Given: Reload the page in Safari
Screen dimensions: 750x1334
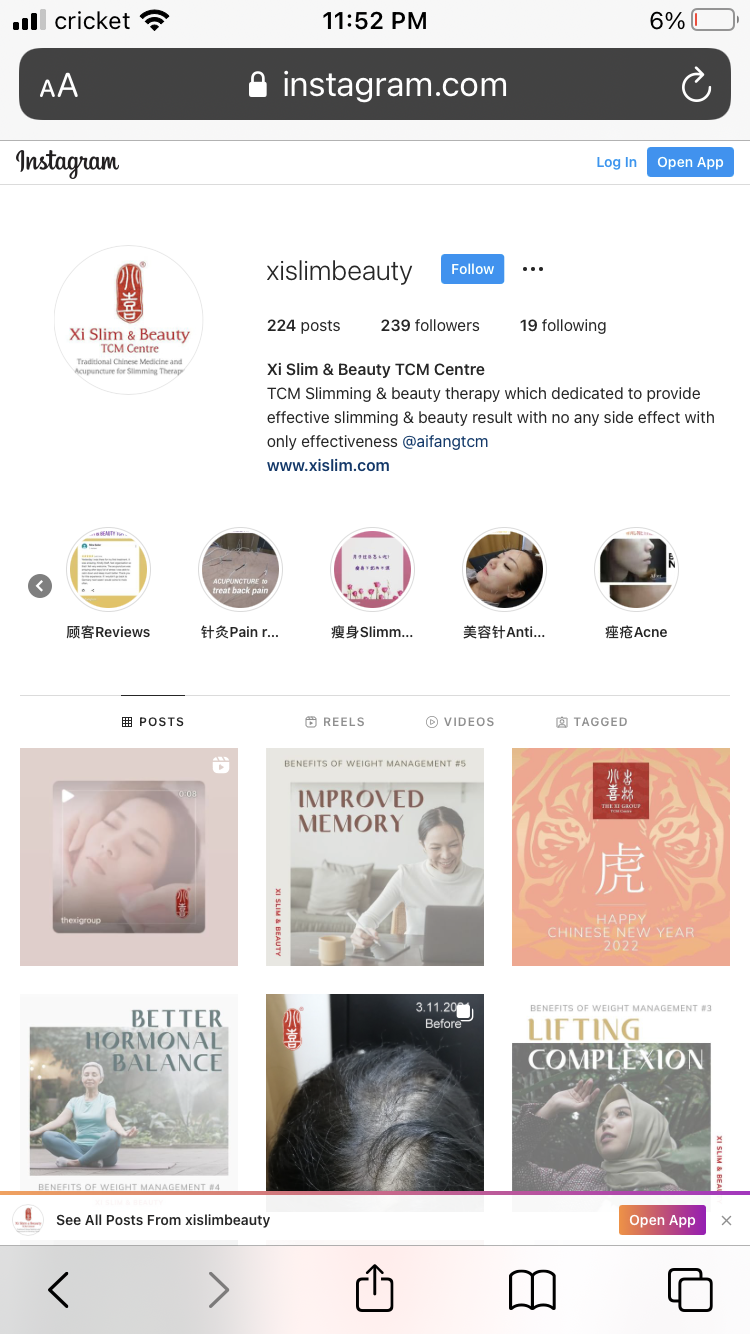Looking at the screenshot, I should 696,85.
